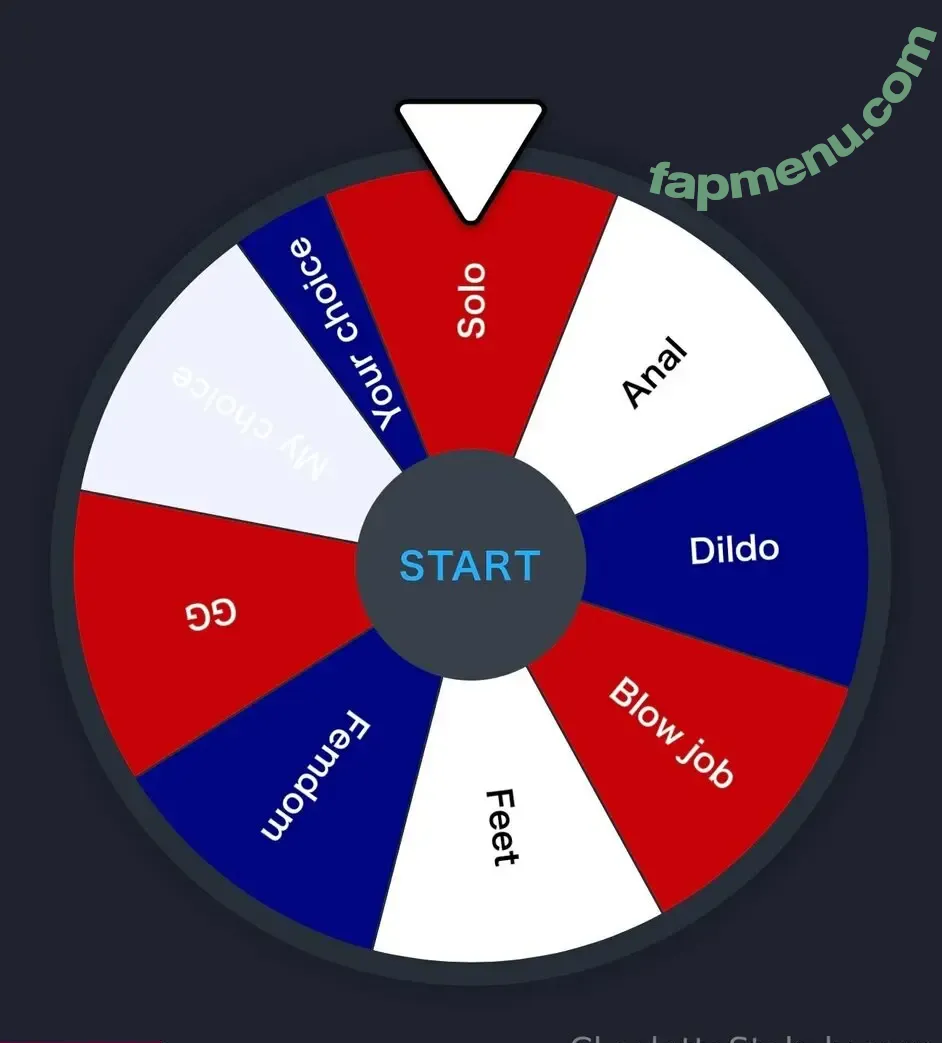Tap START to spin the wheel

pyautogui.click(x=469, y=565)
